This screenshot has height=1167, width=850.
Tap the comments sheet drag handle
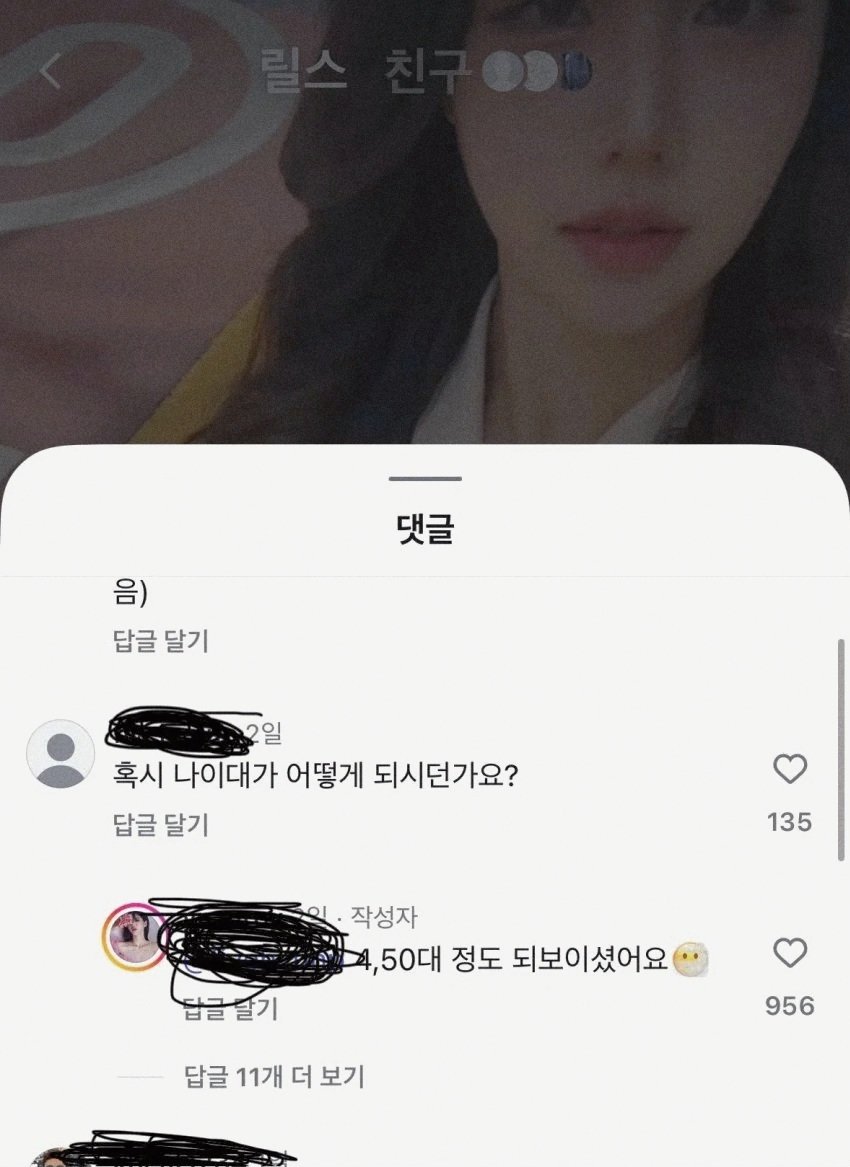click(x=425, y=479)
